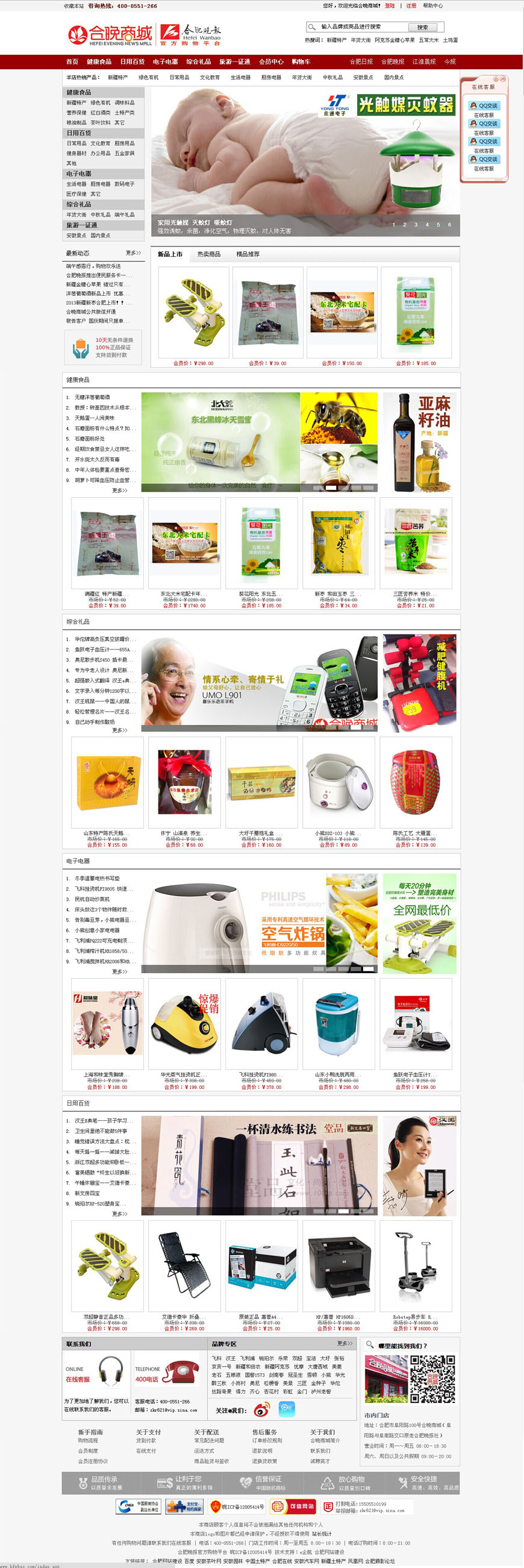Open 会员中心 member center

click(271, 61)
